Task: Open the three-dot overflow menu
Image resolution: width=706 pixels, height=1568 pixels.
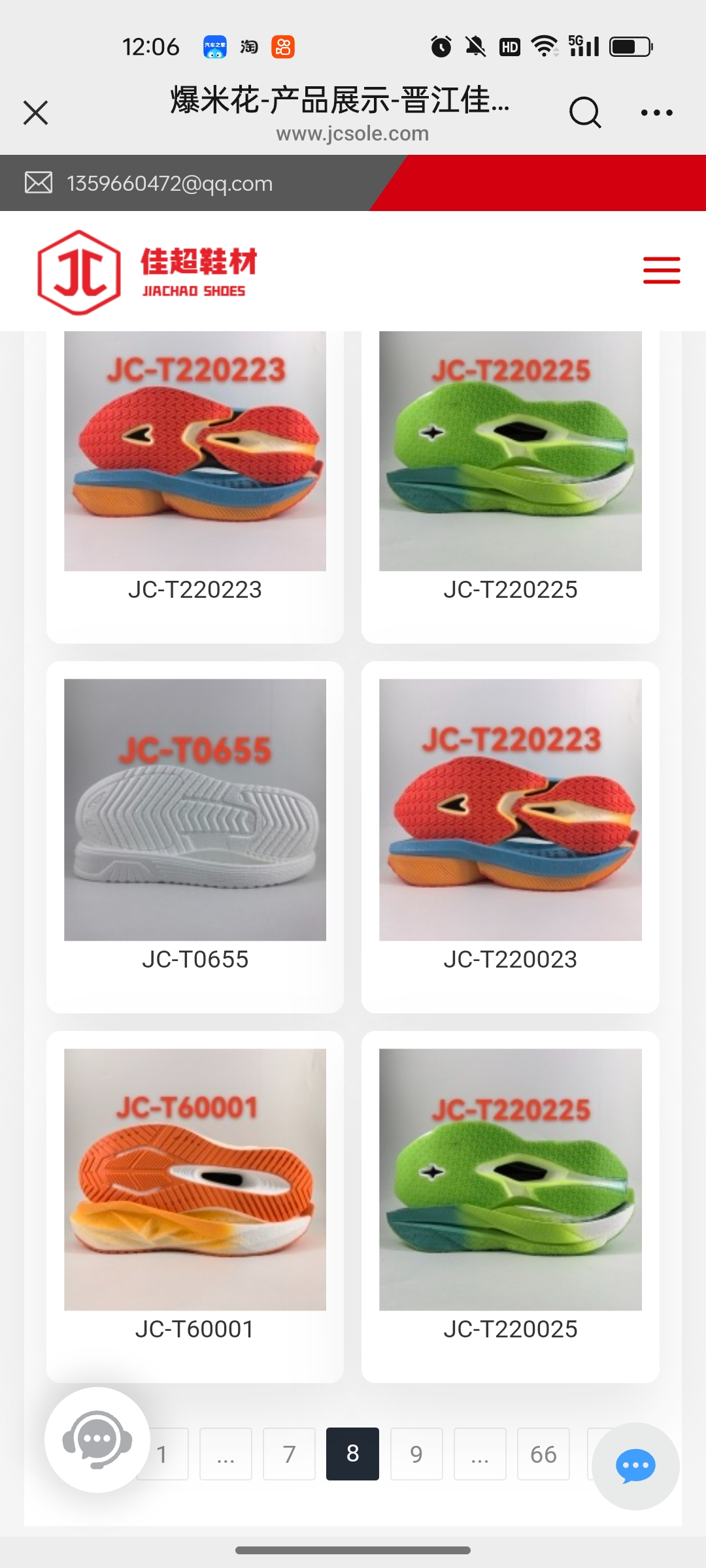Action: pyautogui.click(x=656, y=112)
